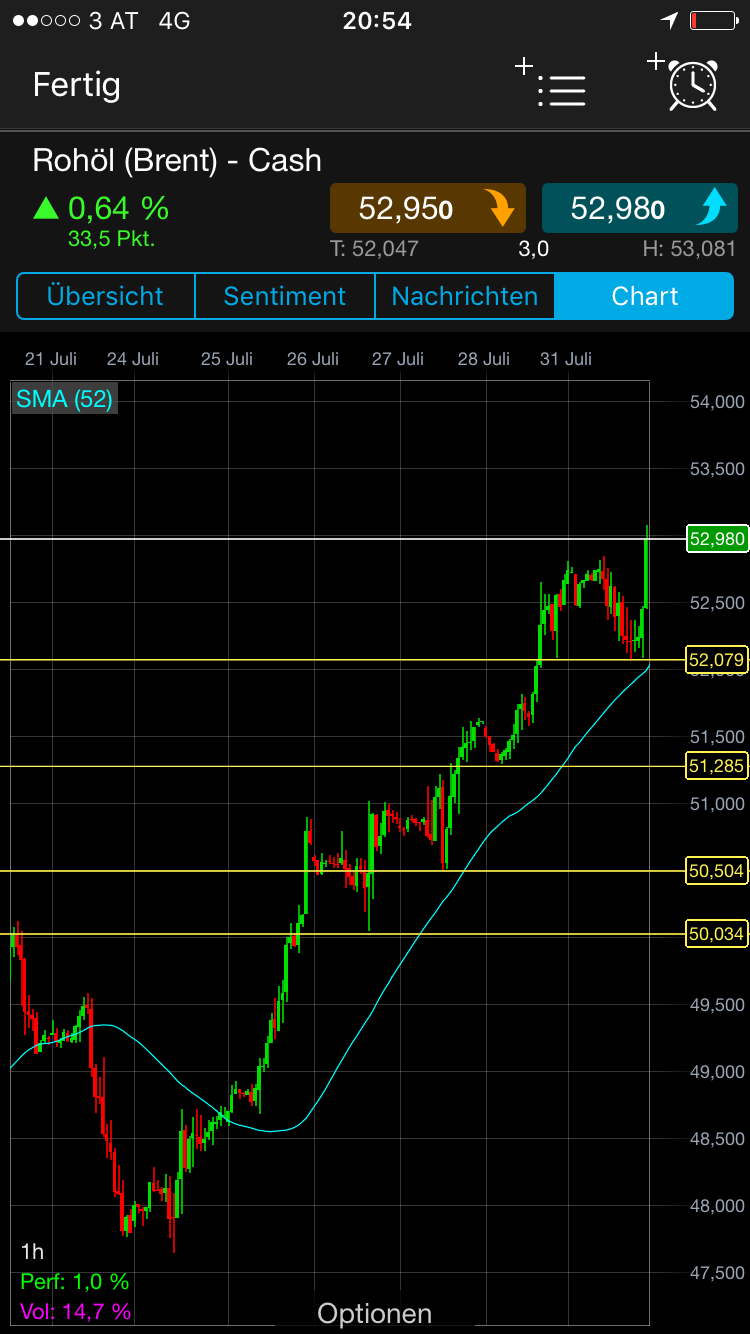This screenshot has width=750, height=1334.
Task: Tap the buy price 52,980
Action: (x=639, y=208)
